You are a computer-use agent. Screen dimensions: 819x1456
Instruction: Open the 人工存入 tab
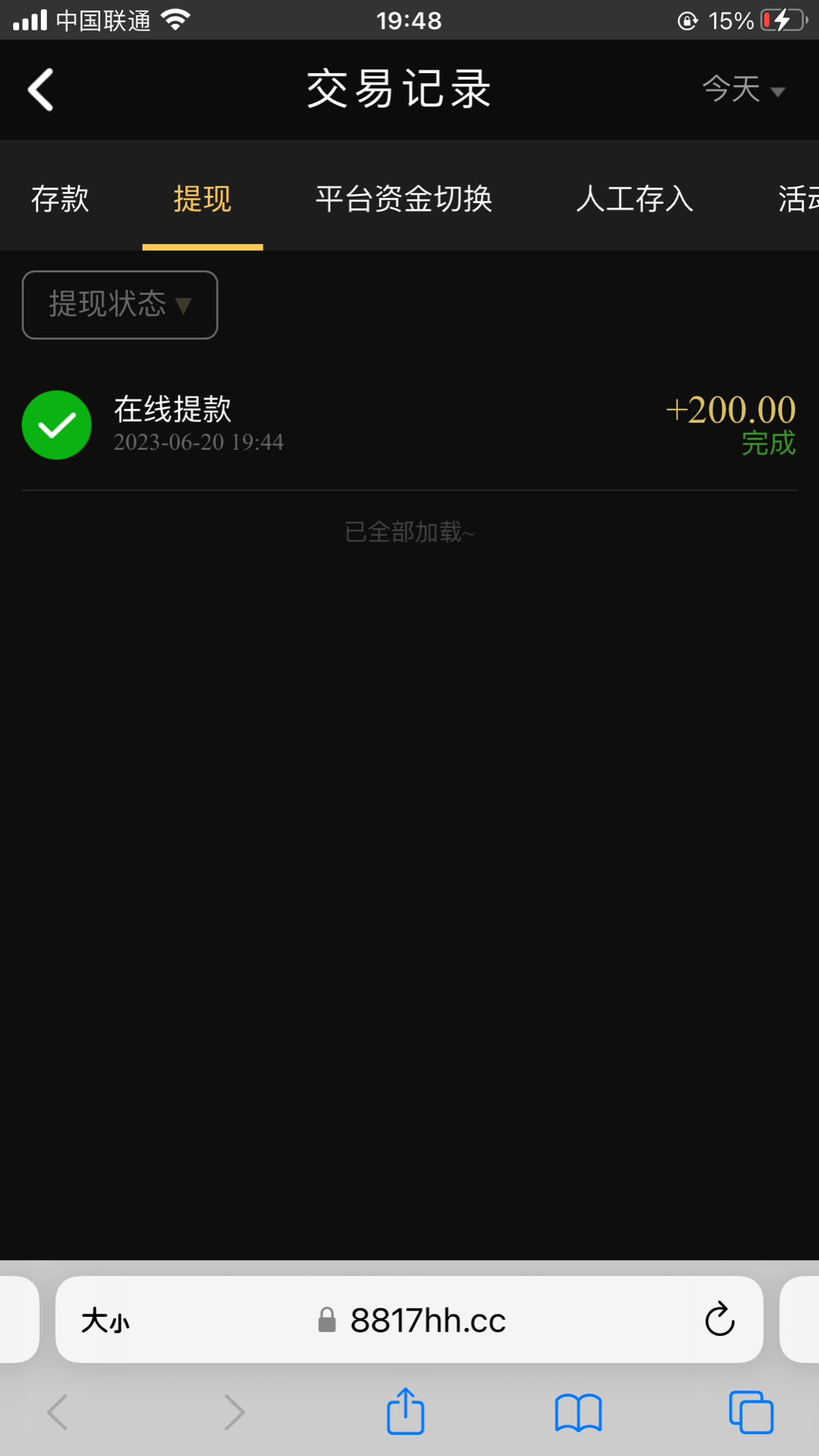click(x=635, y=199)
